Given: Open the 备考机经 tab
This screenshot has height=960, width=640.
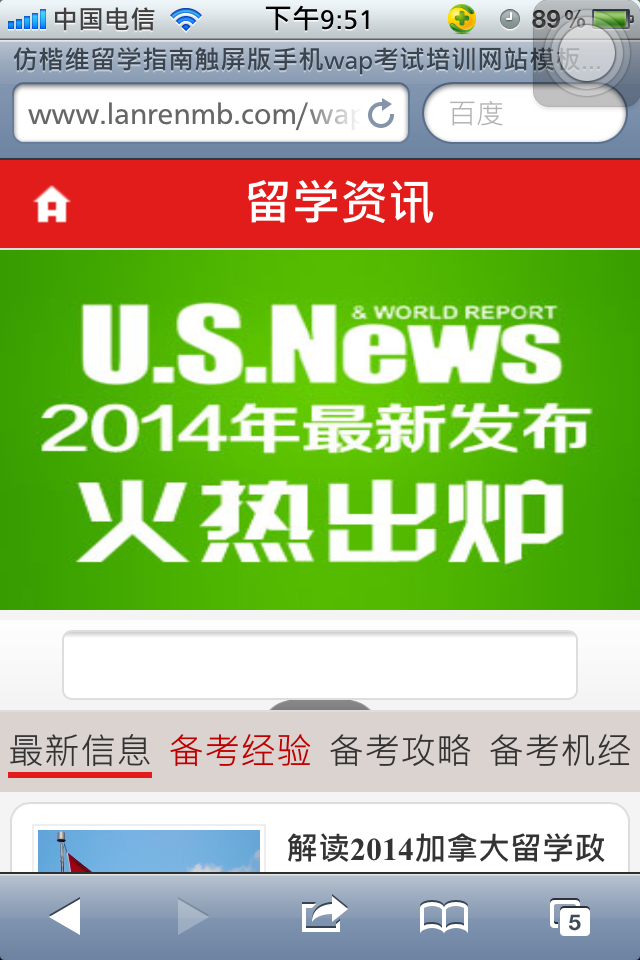Looking at the screenshot, I should click(x=560, y=751).
